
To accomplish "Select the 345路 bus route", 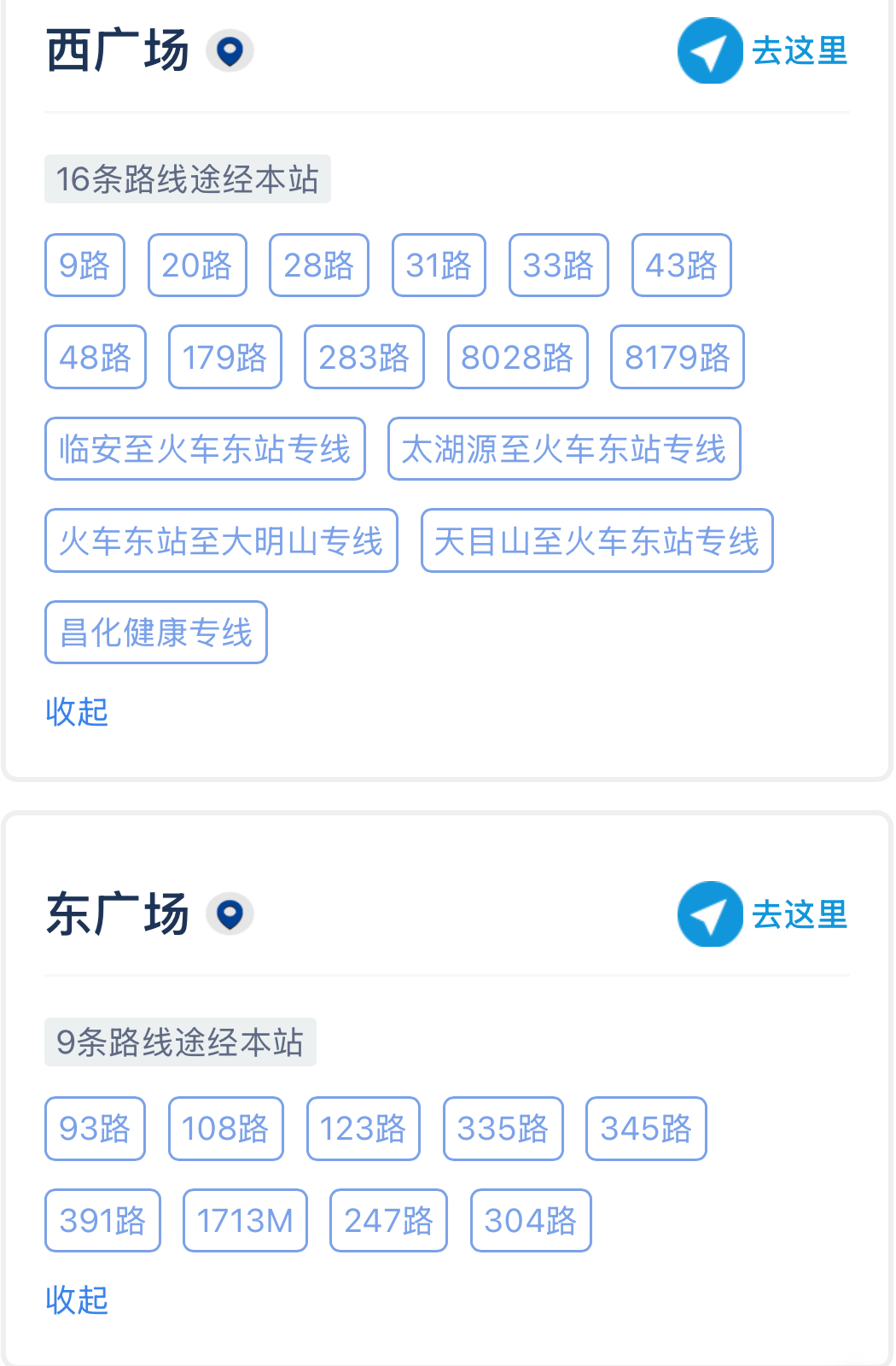I will click(646, 1128).
